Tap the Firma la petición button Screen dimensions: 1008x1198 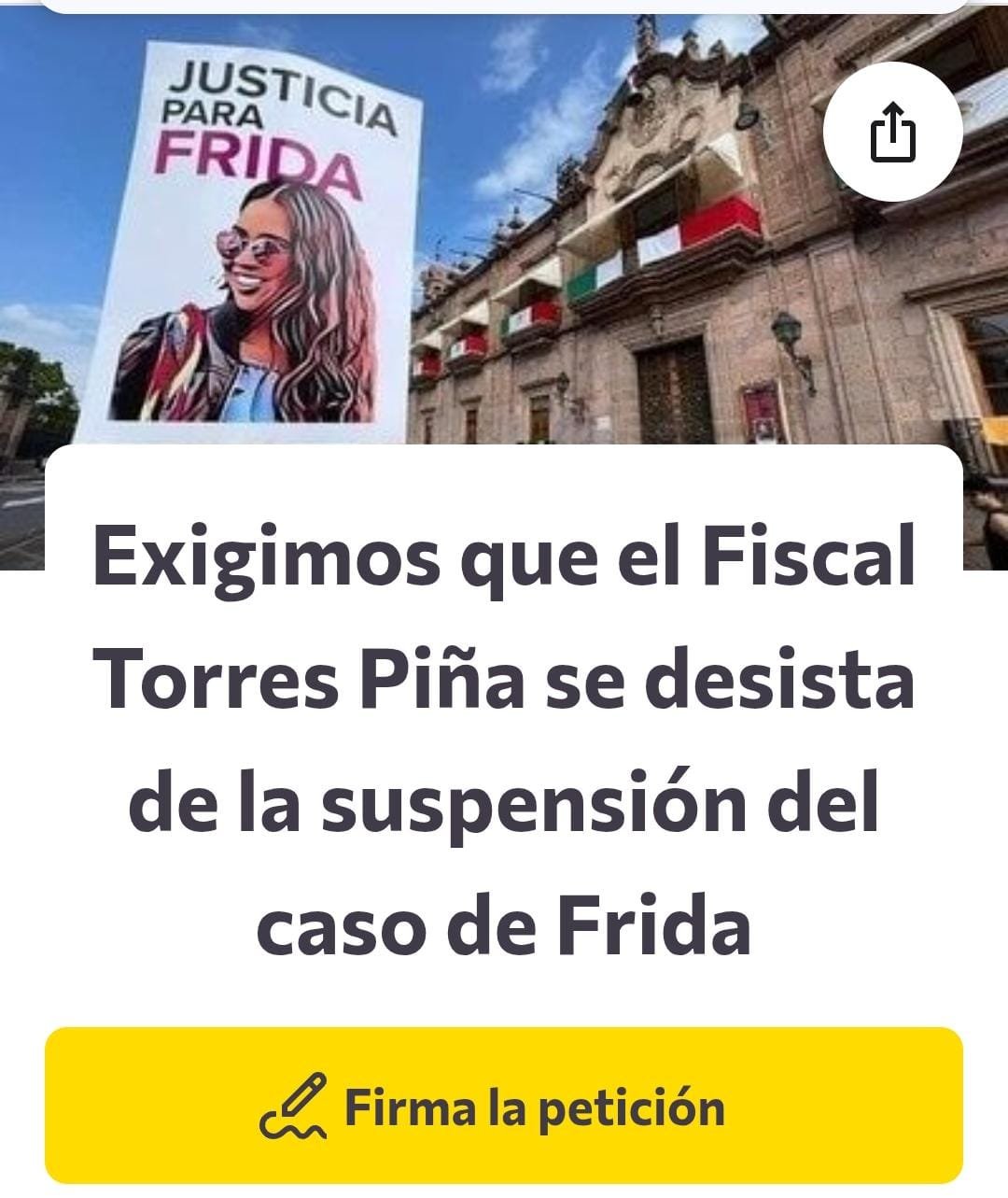[x=504, y=1107]
